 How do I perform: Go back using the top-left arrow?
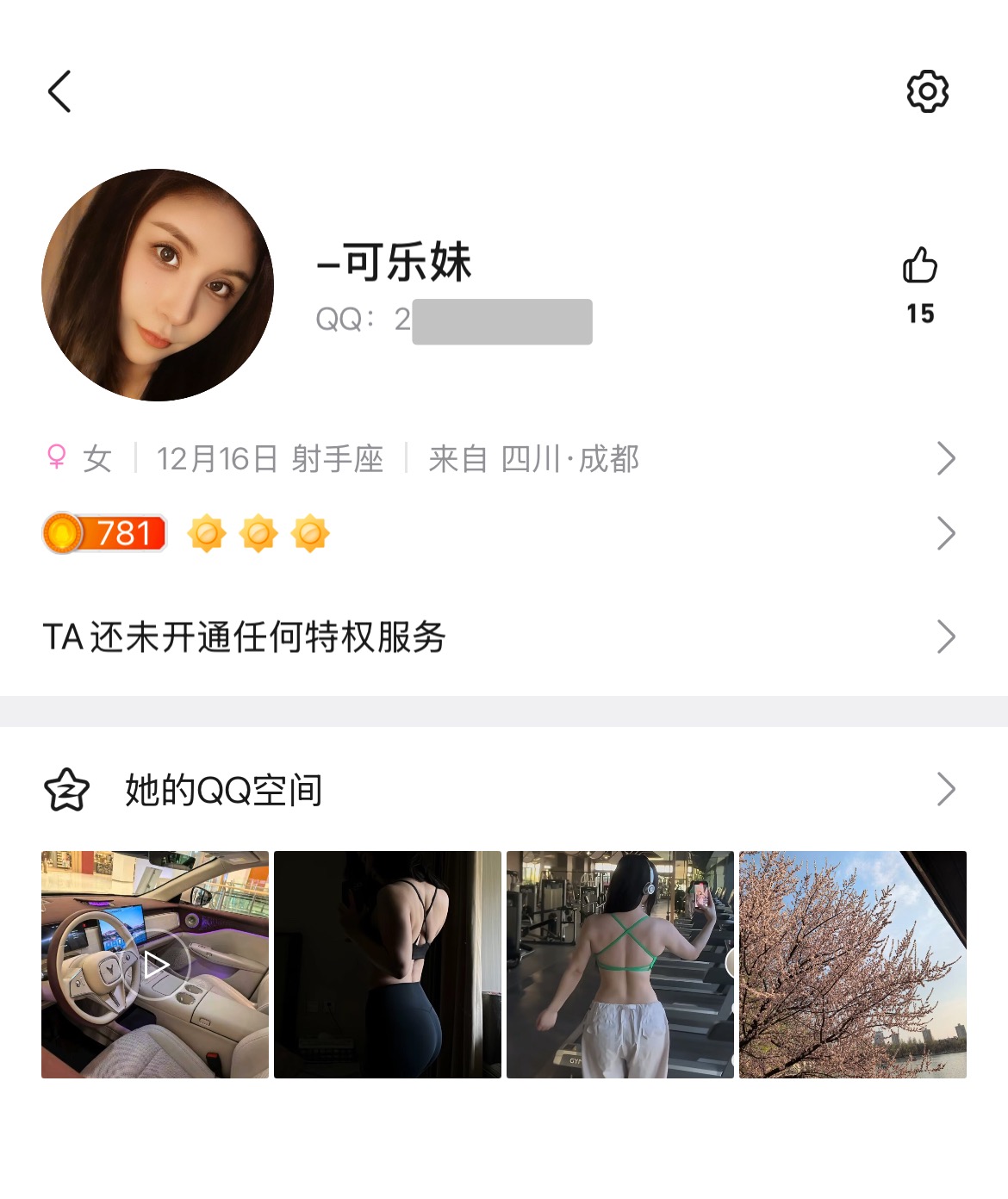point(59,91)
